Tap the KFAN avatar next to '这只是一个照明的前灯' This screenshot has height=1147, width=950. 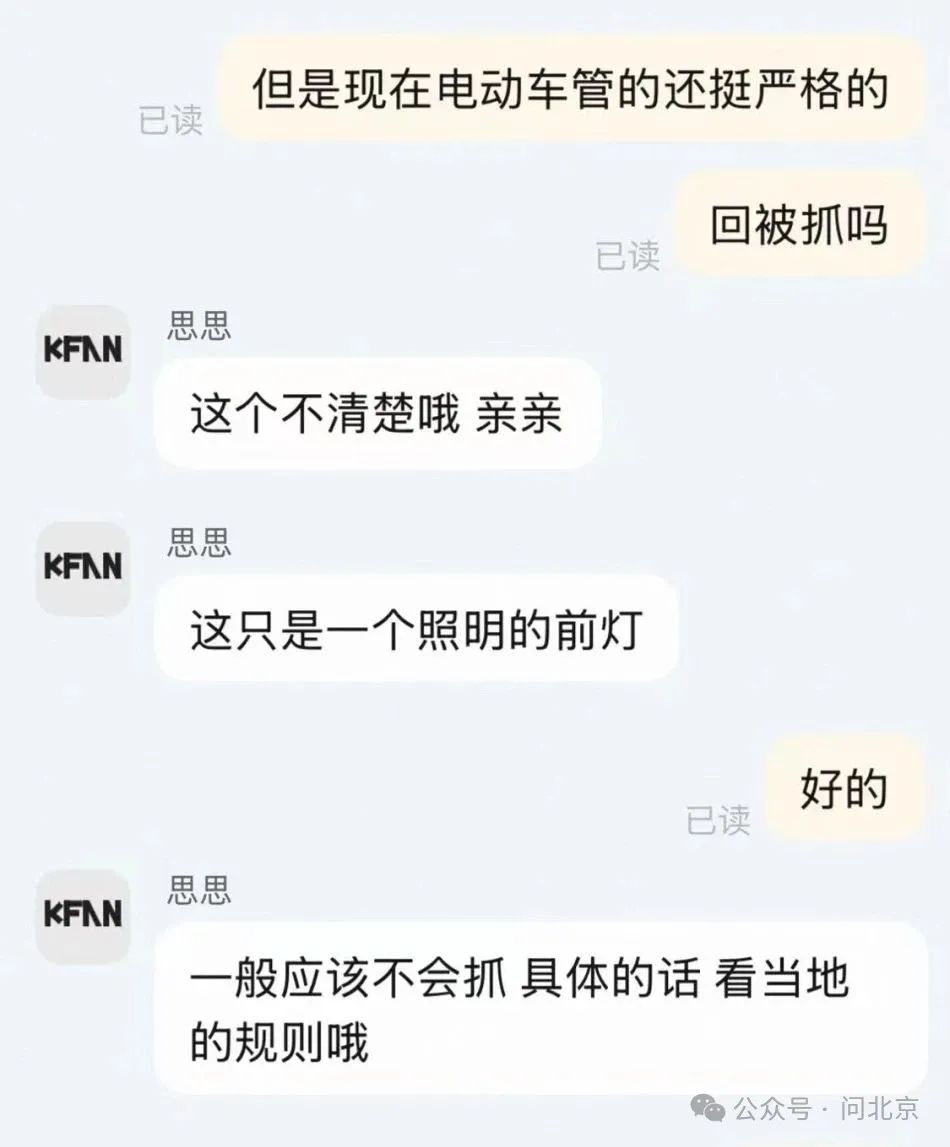coord(83,567)
